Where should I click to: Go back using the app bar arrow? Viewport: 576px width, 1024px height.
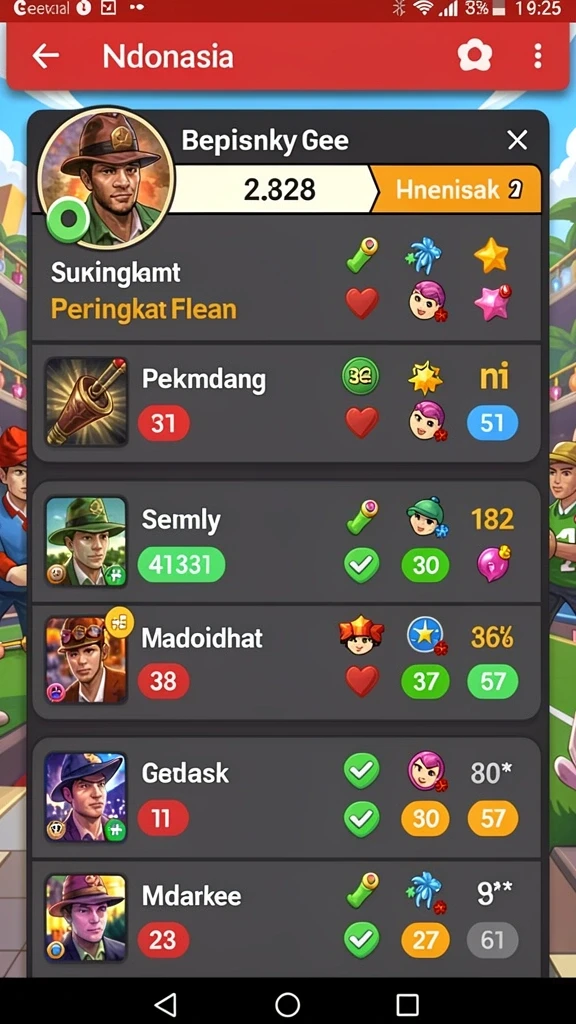pos(46,56)
